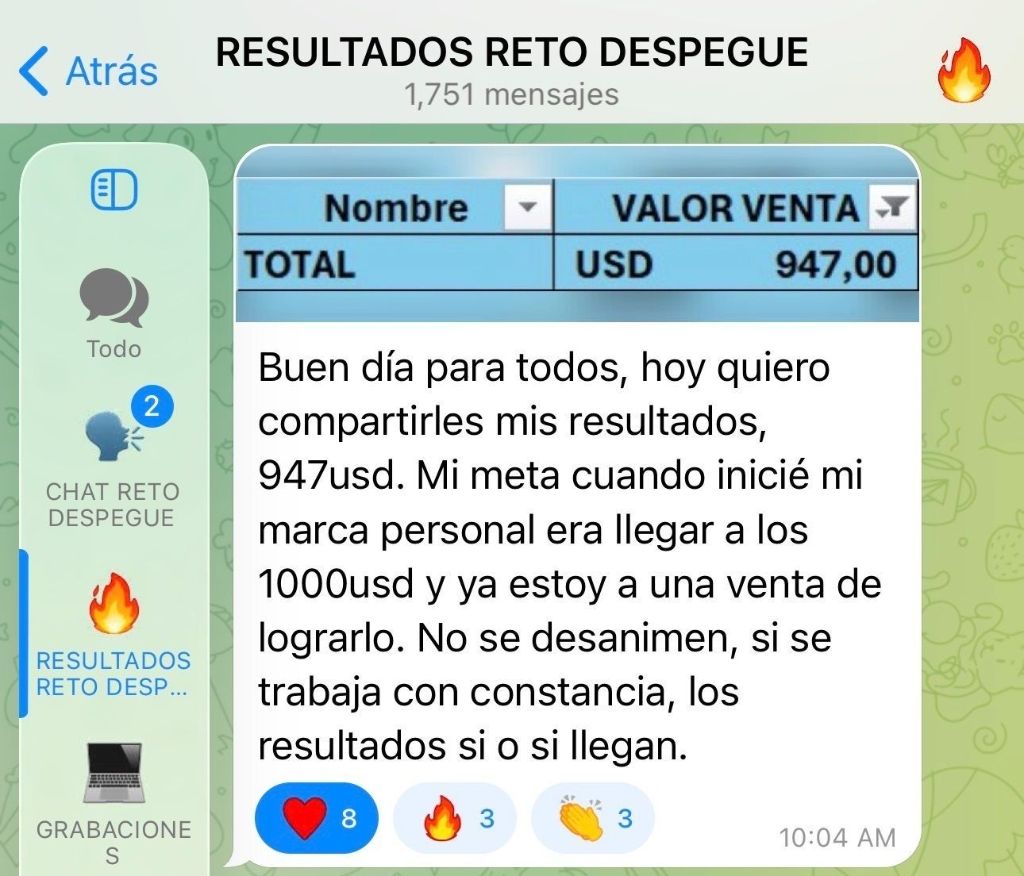Open the CHAT RETO DESPEGUE topic
The image size is (1024, 876).
click(113, 460)
